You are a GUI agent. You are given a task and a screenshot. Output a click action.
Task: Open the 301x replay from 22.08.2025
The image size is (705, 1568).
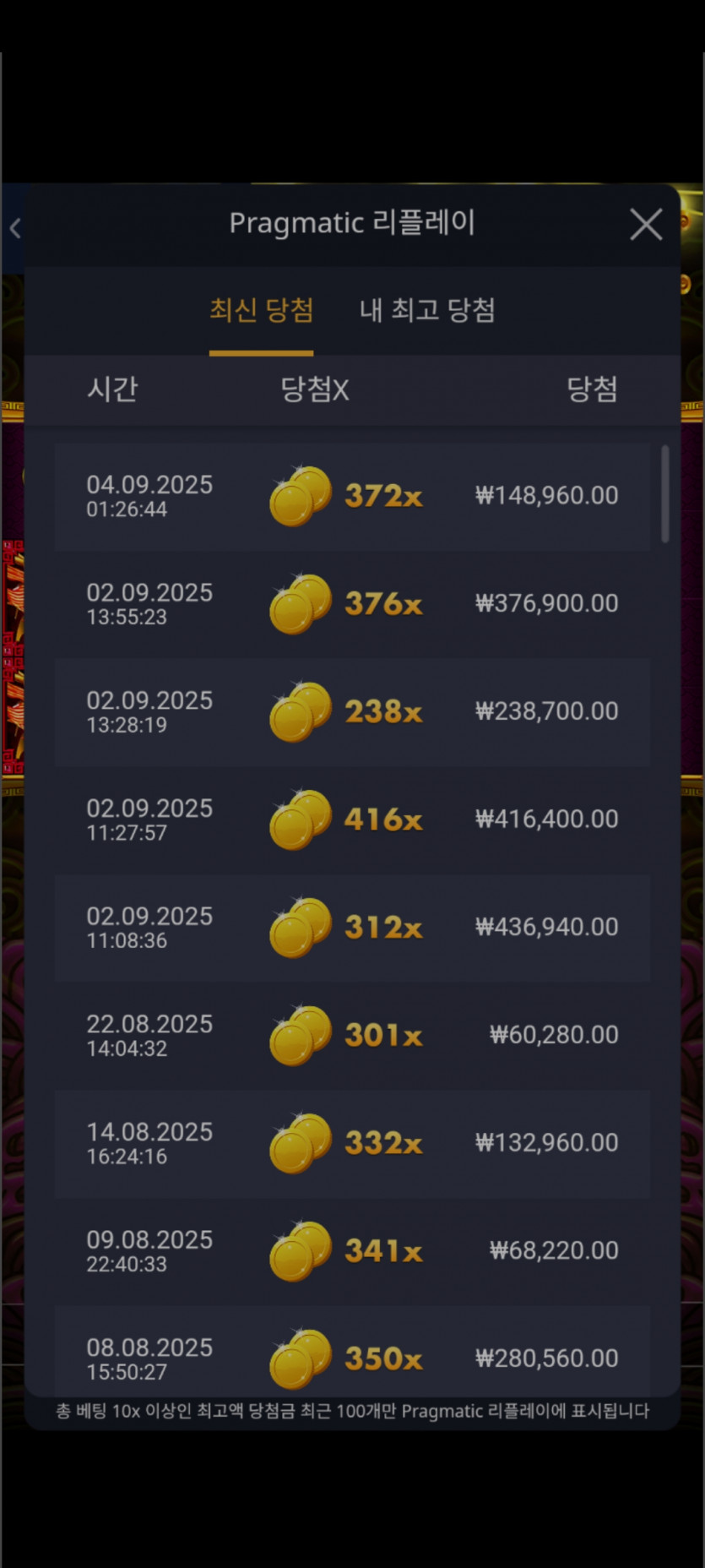click(x=352, y=1036)
